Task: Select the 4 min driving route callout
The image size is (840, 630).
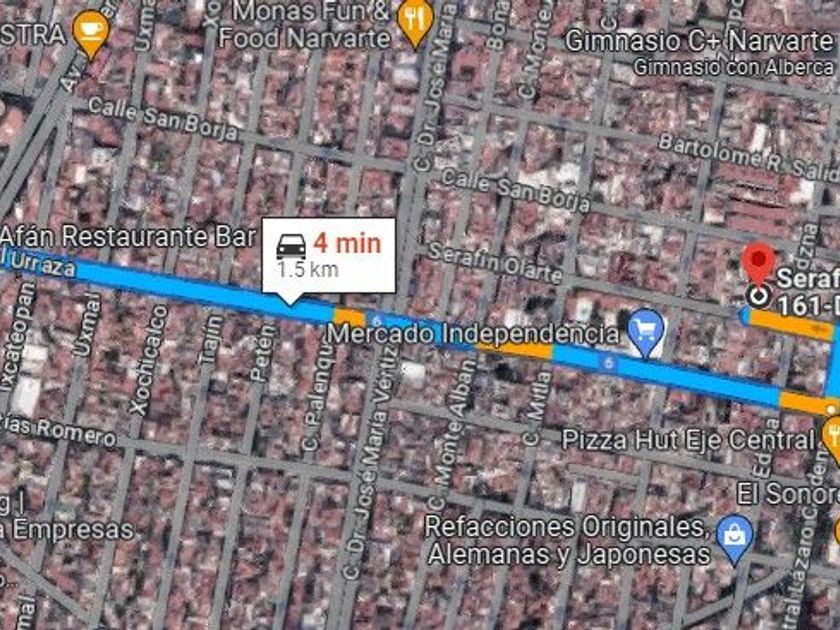Action: (x=328, y=254)
